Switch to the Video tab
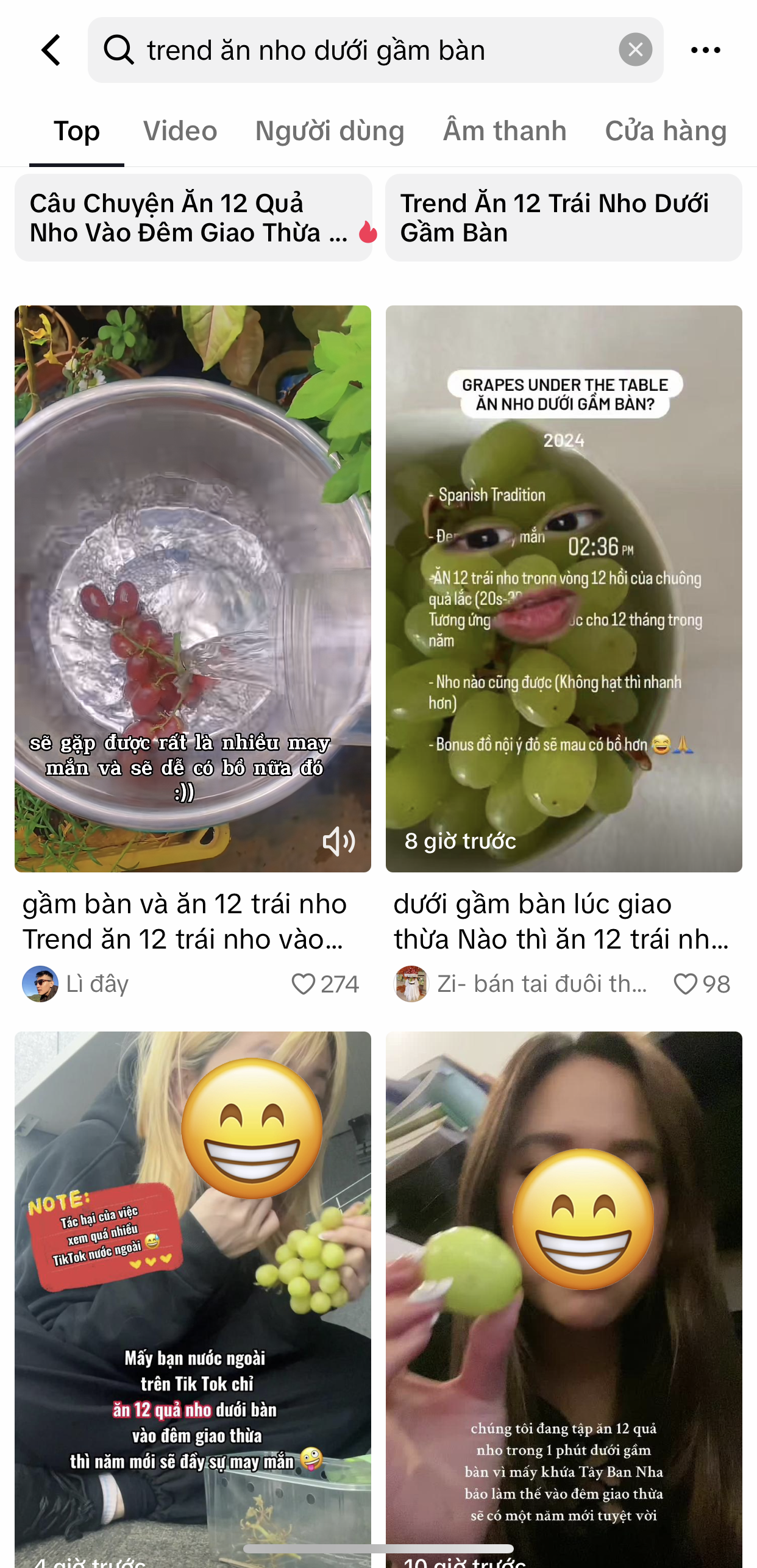757x1568 pixels. 180,130
